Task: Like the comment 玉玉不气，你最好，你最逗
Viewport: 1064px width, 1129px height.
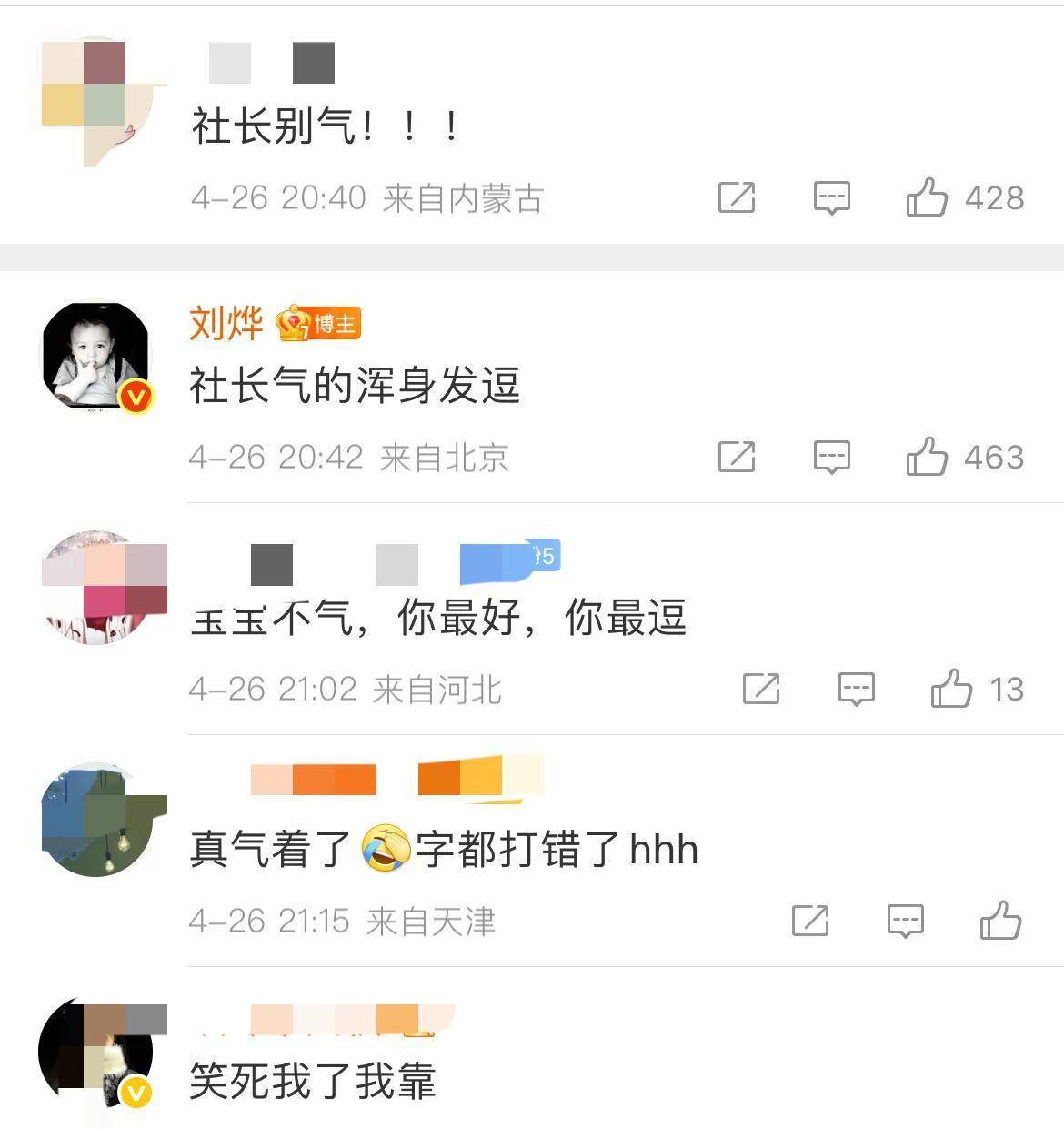Action: point(951,689)
